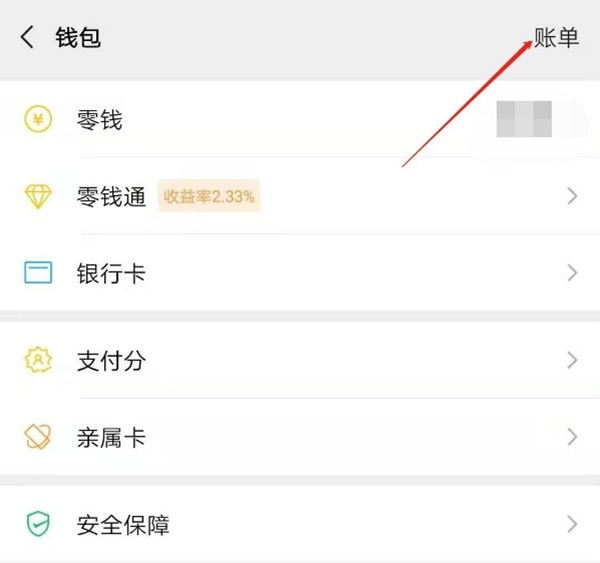Image resolution: width=600 pixels, height=563 pixels.
Task: Go back from the 钱包 page
Action: [x=28, y=38]
